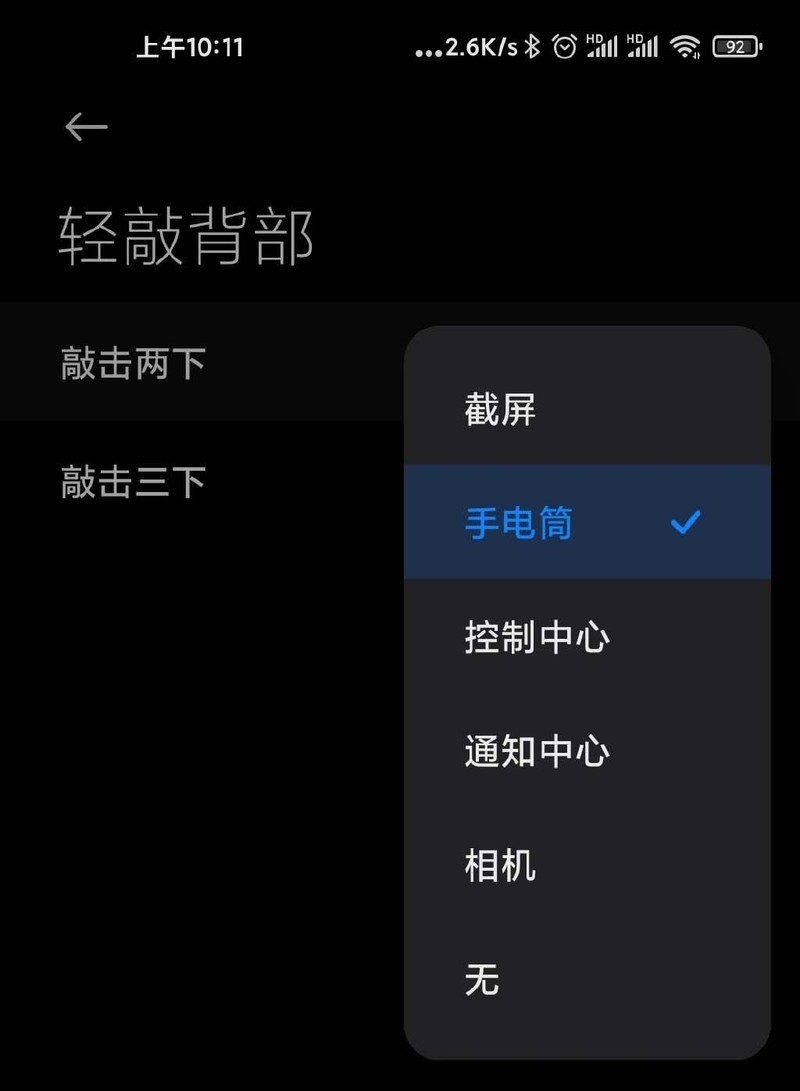The image size is (800, 1091).
Task: Click the Bluetooth icon in status bar
Action: pos(531,46)
